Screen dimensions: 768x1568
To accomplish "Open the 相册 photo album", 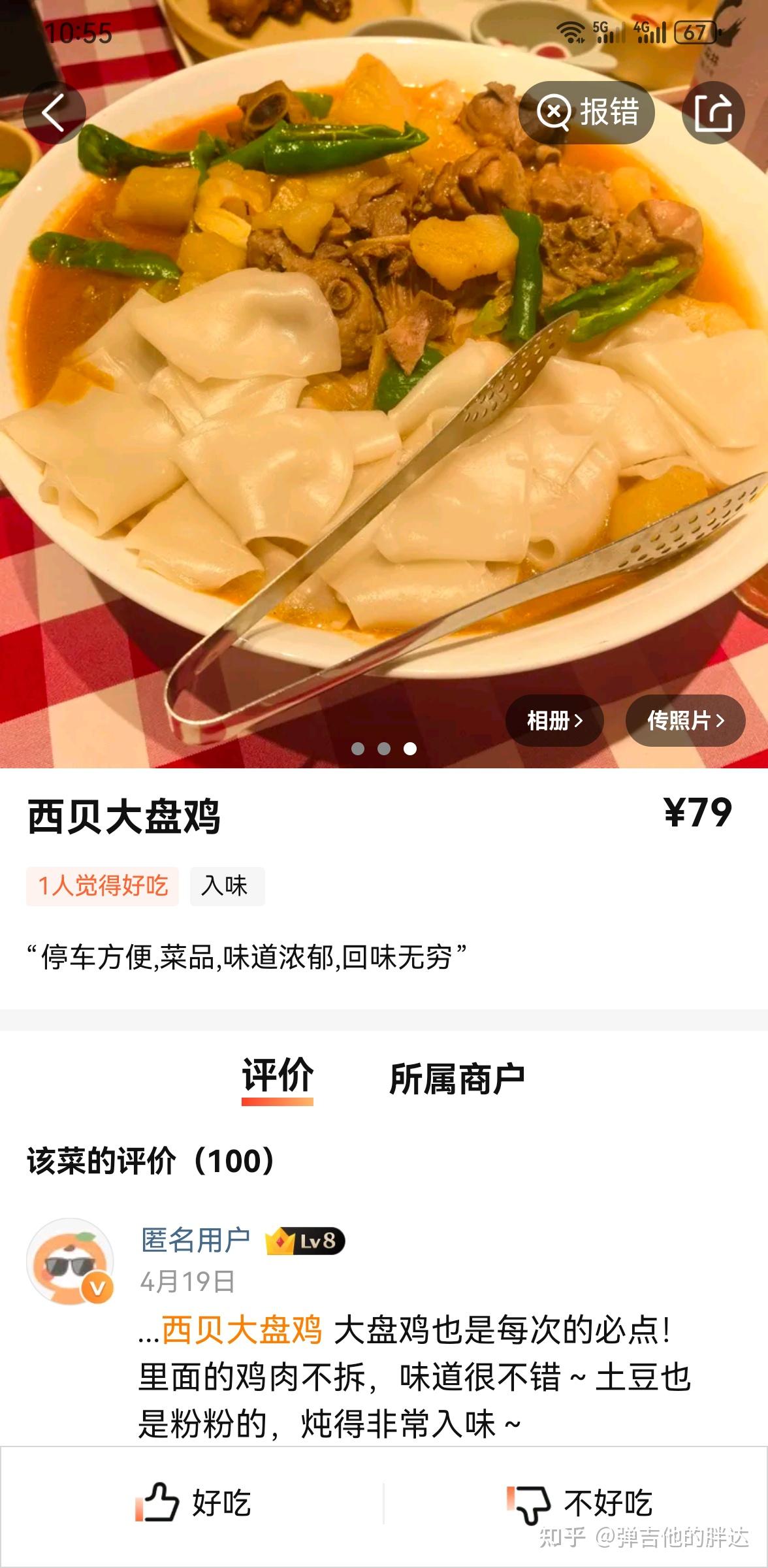I will [554, 721].
